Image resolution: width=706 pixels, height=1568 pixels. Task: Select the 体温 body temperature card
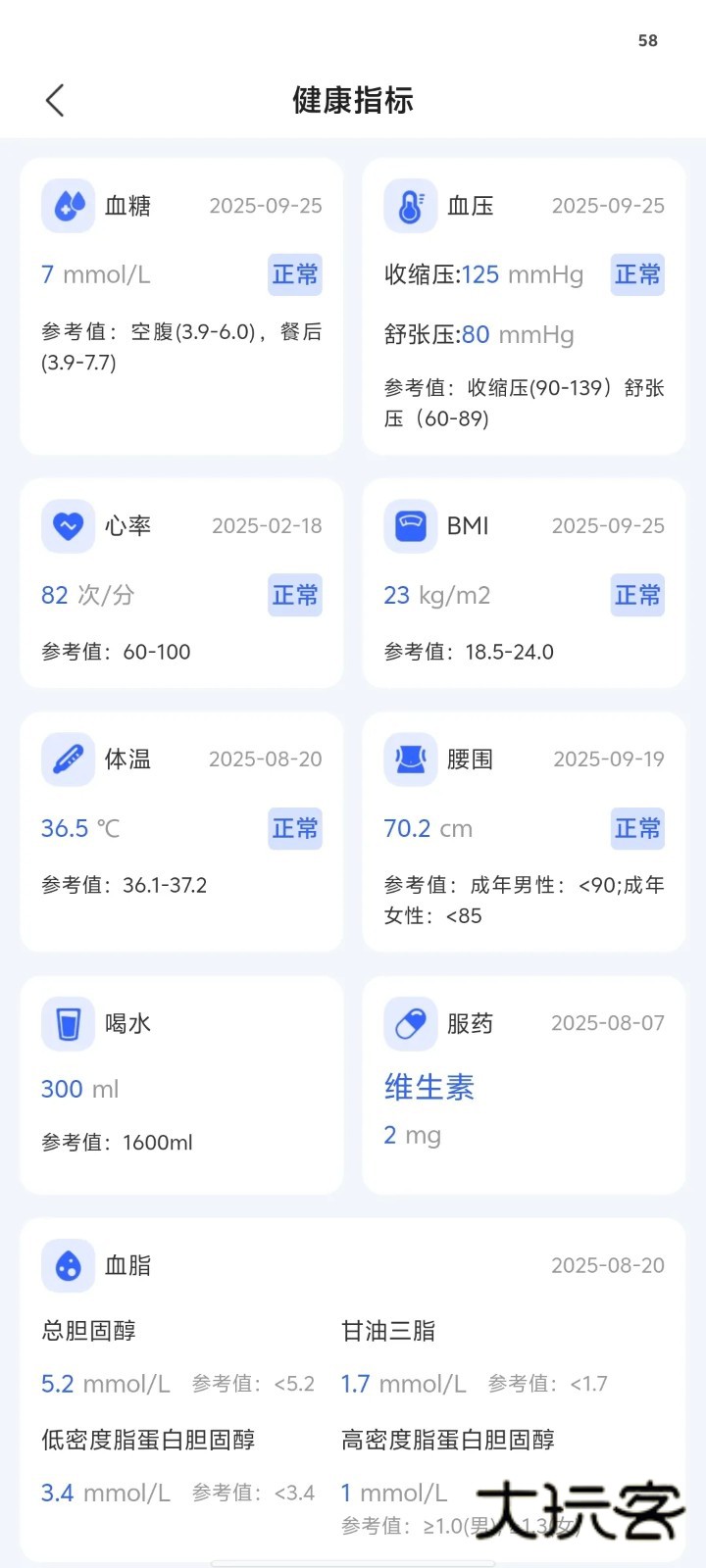tap(181, 831)
